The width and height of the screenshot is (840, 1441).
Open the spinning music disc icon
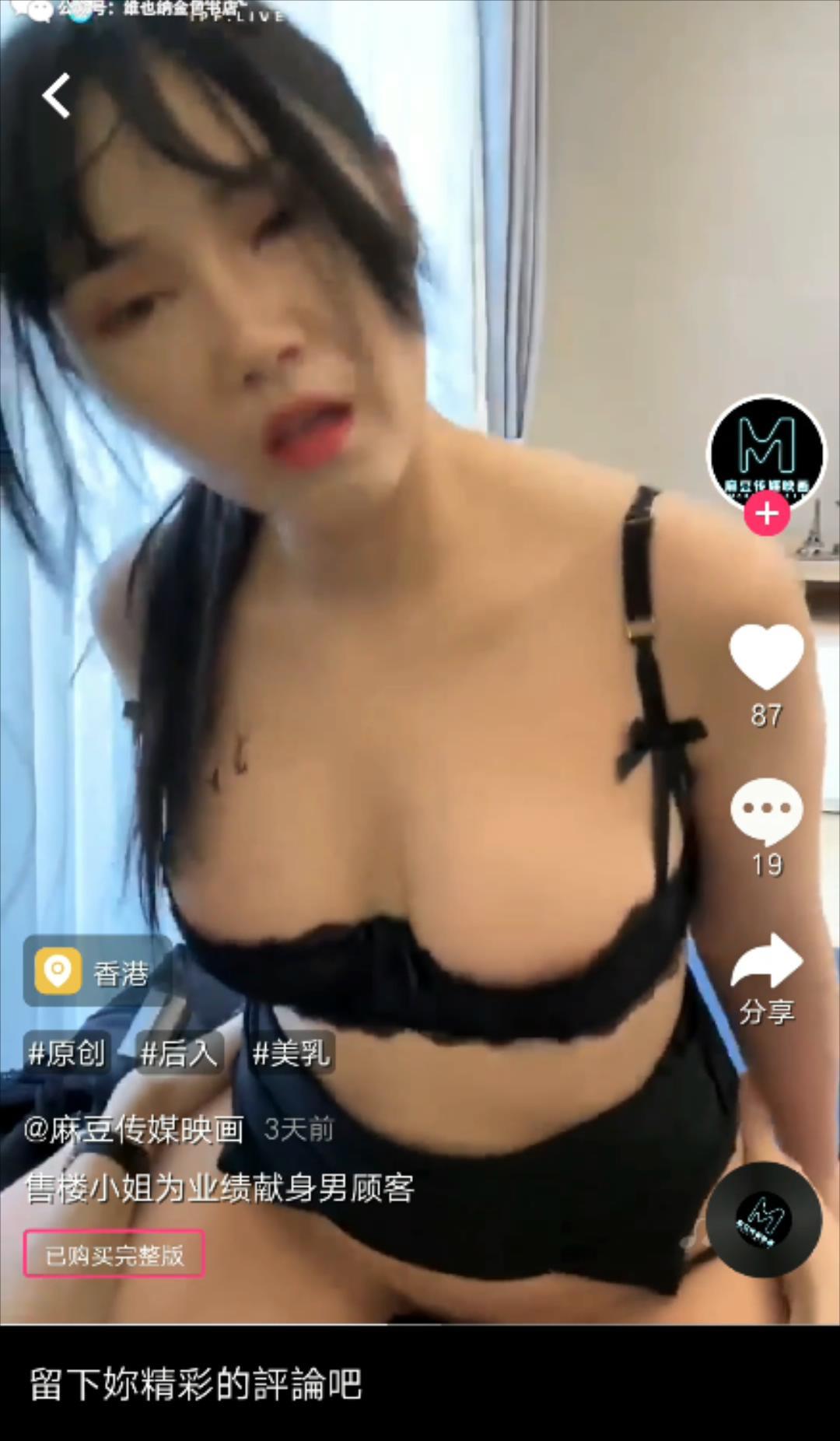point(765,1218)
